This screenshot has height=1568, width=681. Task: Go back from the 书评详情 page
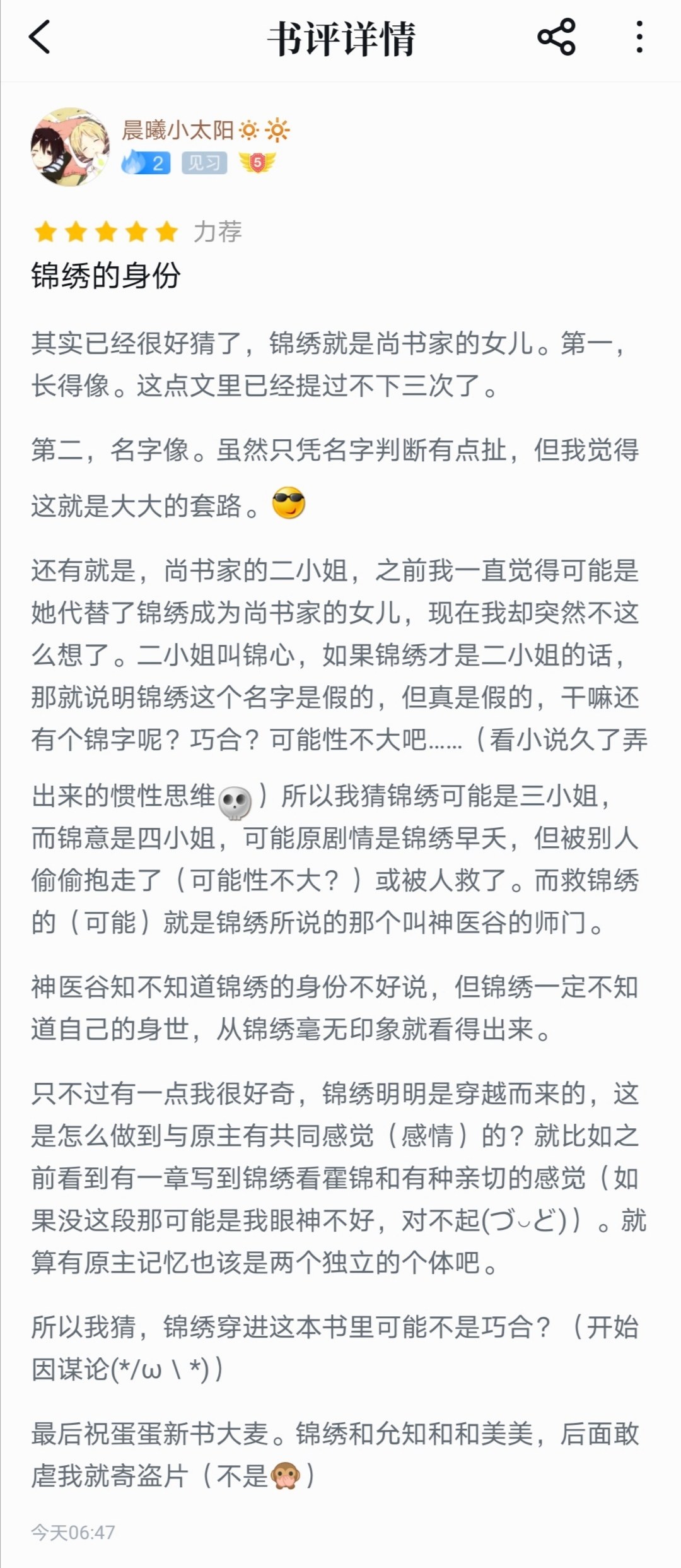[40, 38]
